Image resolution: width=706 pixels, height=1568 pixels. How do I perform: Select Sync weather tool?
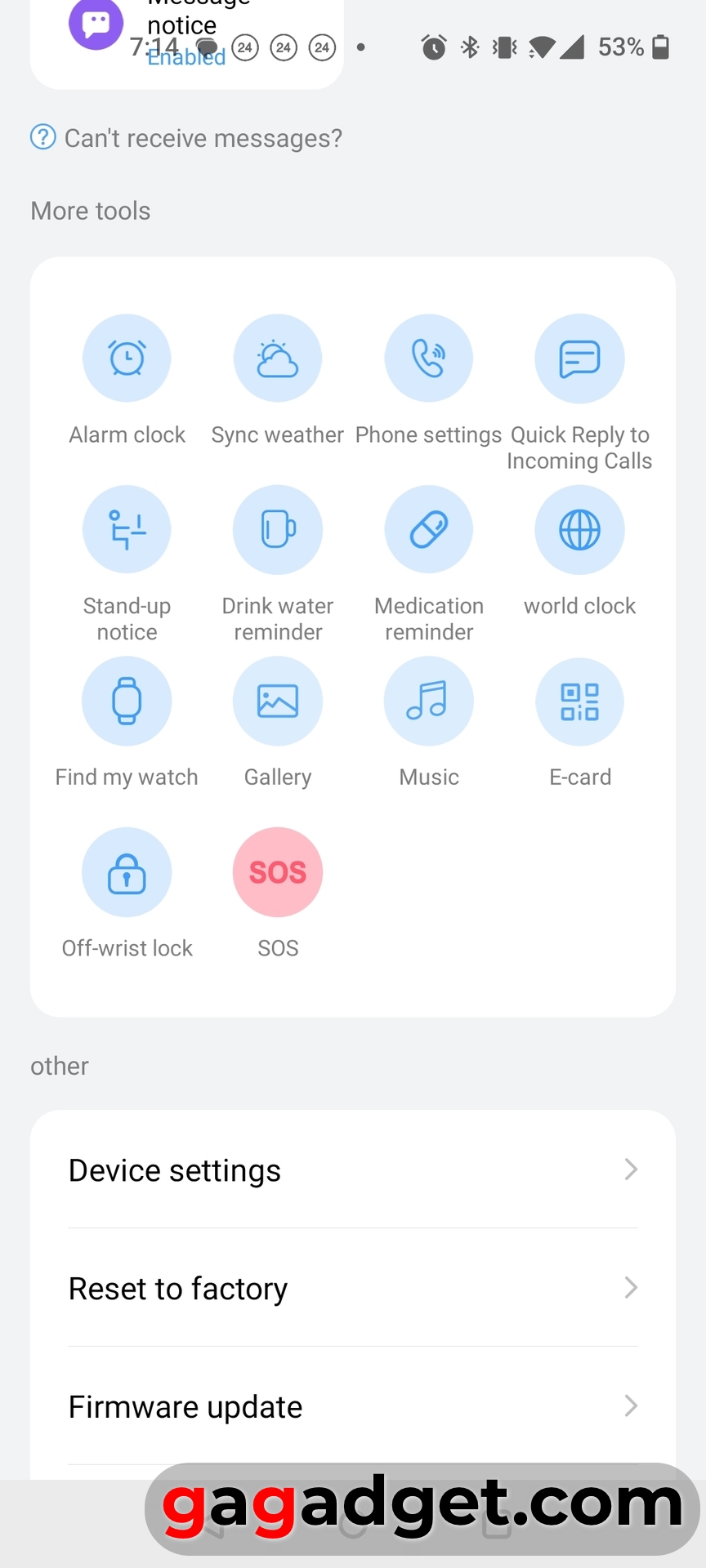point(278,359)
